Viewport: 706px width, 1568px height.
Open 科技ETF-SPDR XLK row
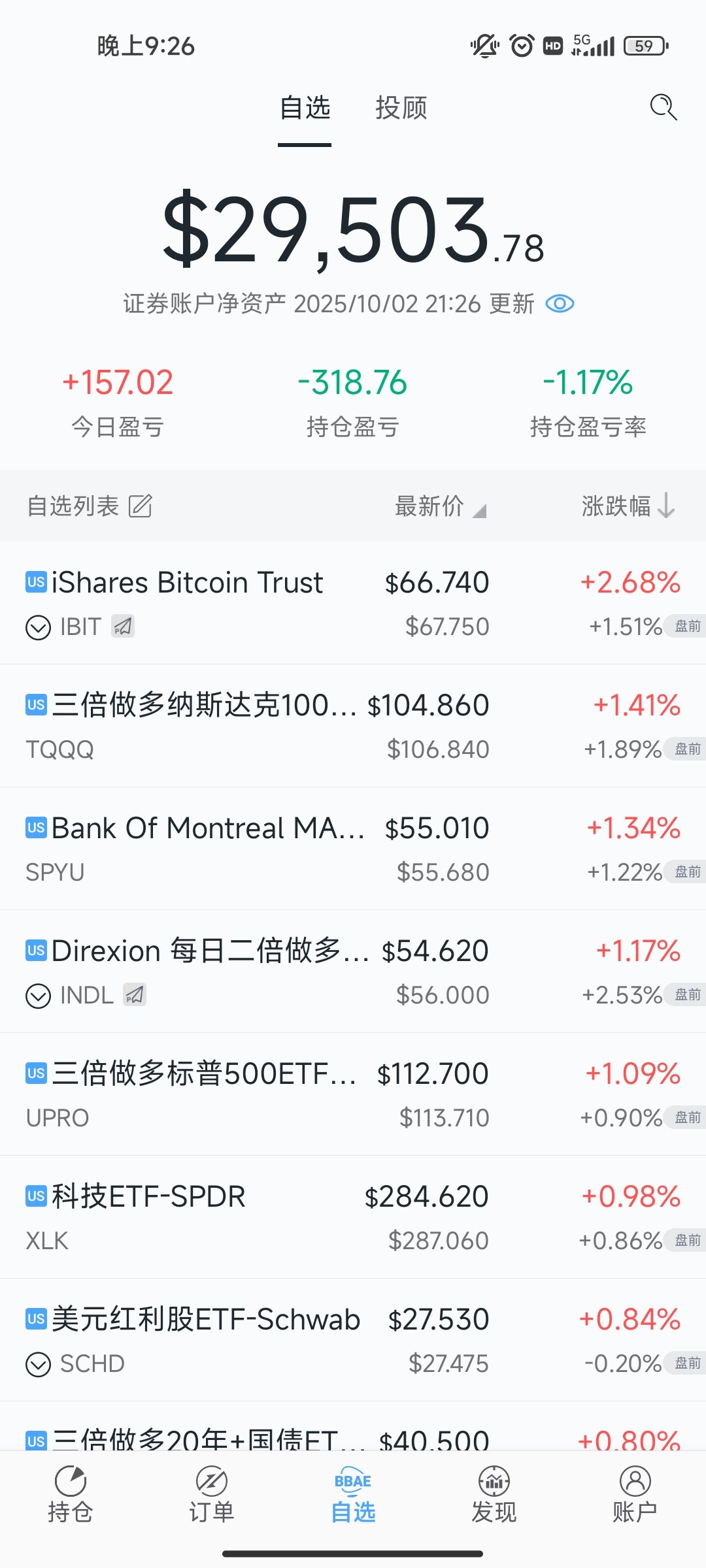353,1217
